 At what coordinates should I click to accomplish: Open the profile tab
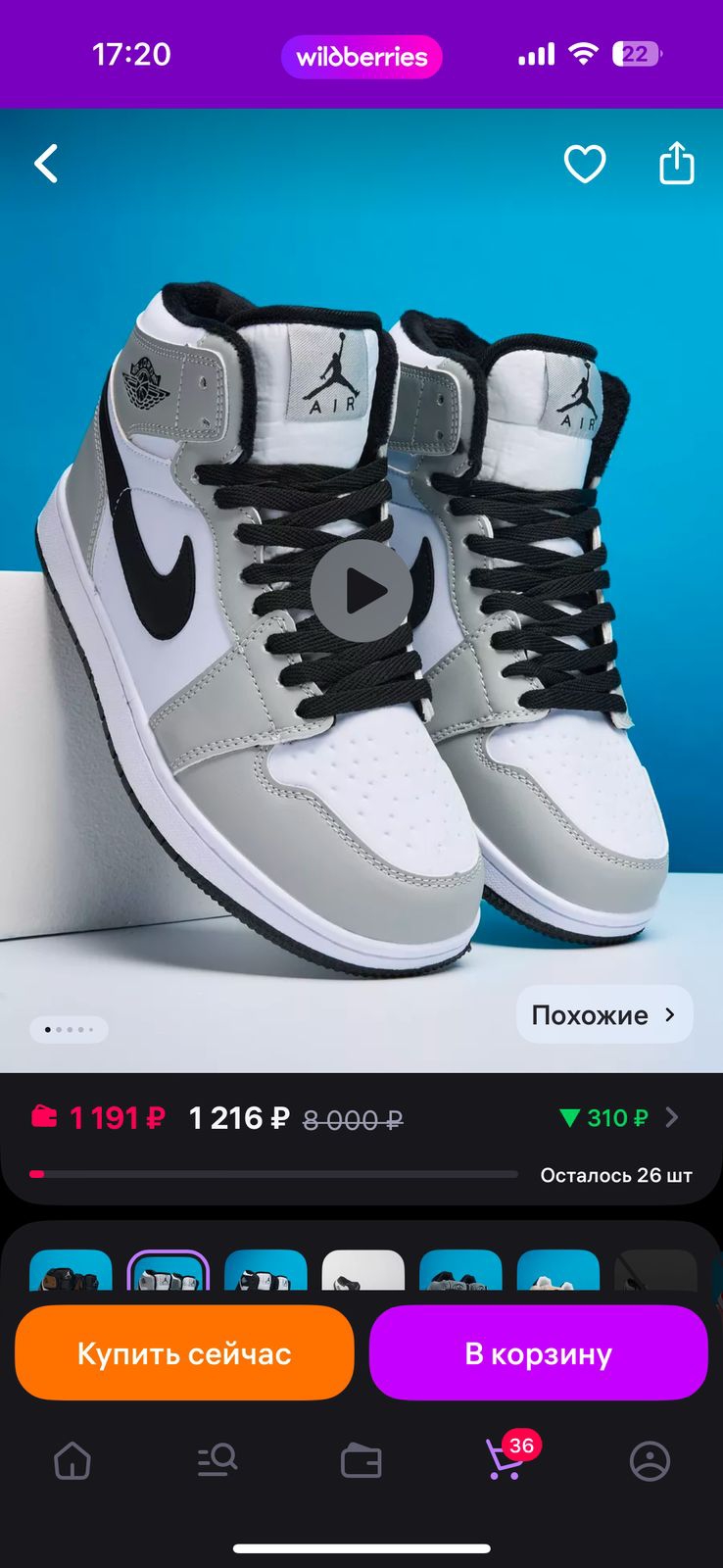coord(650,1461)
